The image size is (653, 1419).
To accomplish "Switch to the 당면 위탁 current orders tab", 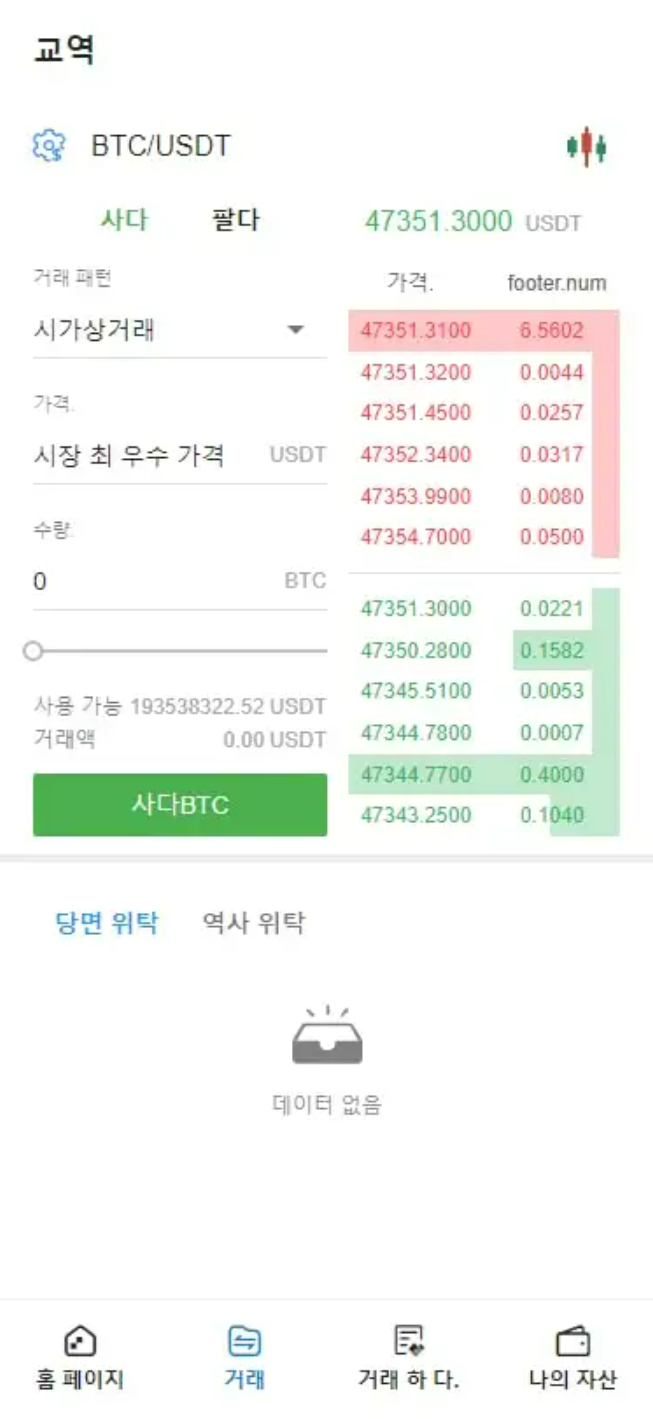I will (106, 922).
